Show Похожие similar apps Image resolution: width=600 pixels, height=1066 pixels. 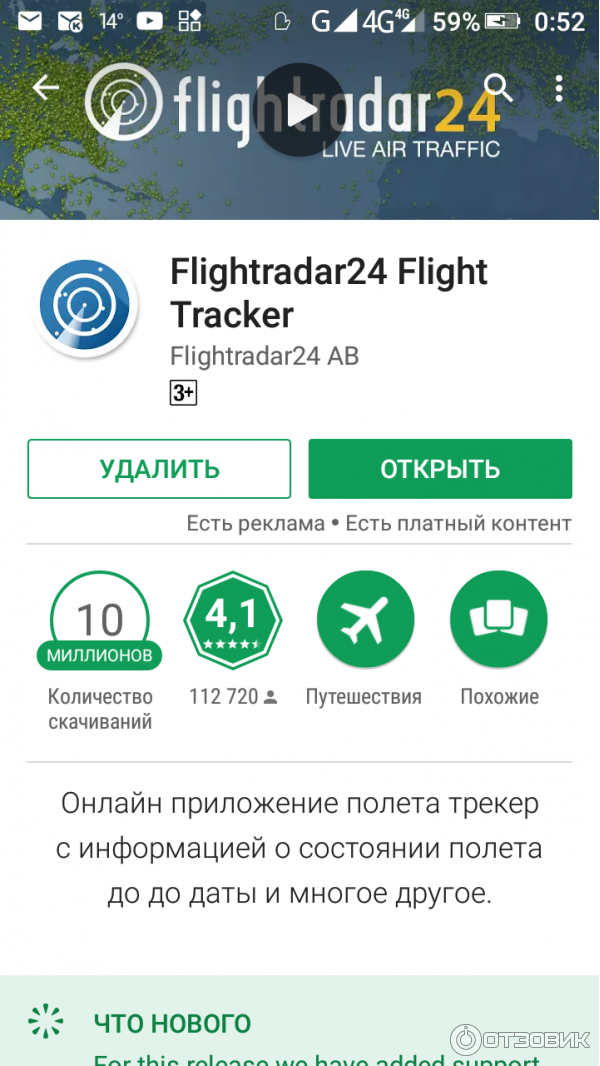point(499,620)
